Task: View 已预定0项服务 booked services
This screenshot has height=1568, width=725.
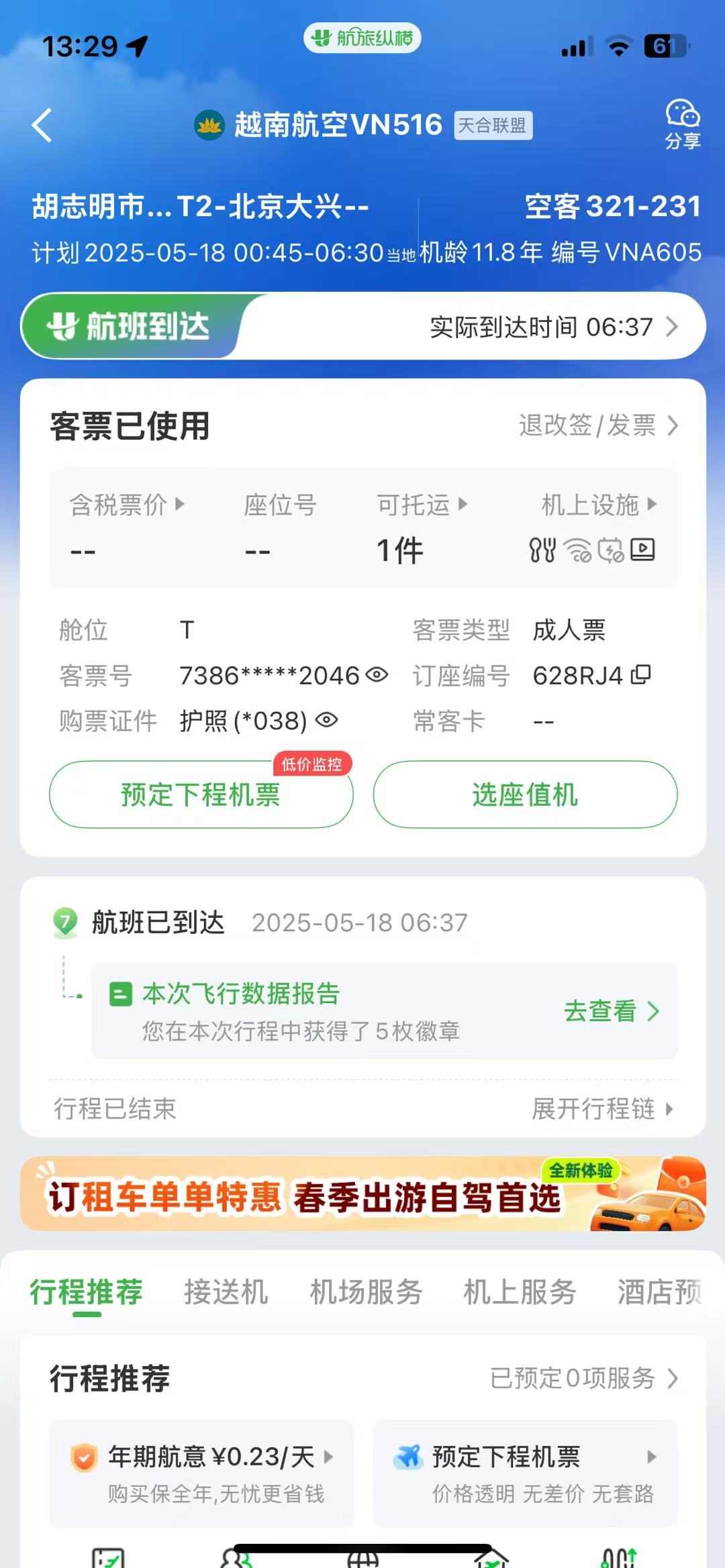Action: (583, 1379)
